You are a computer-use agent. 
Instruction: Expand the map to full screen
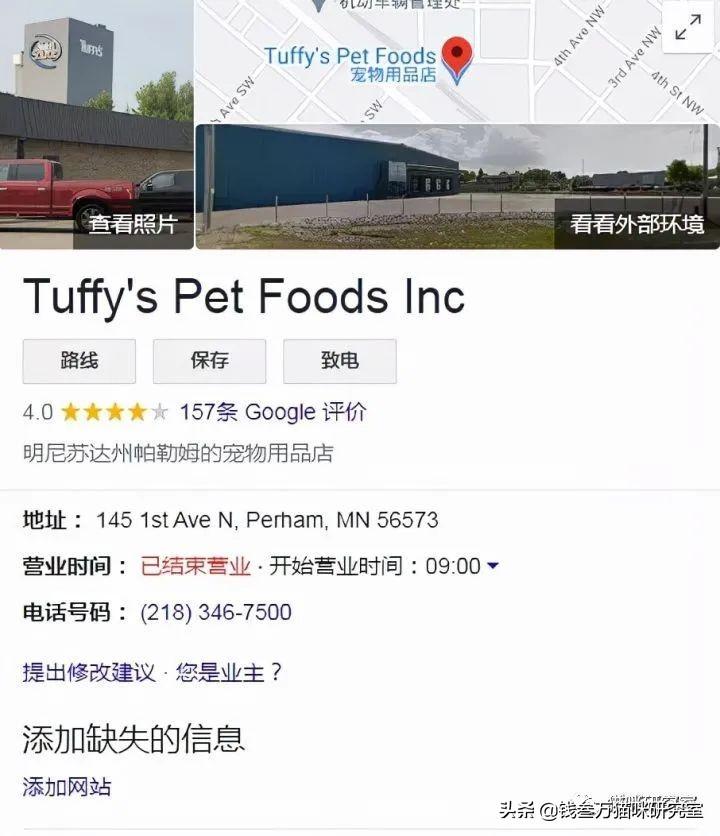click(688, 29)
